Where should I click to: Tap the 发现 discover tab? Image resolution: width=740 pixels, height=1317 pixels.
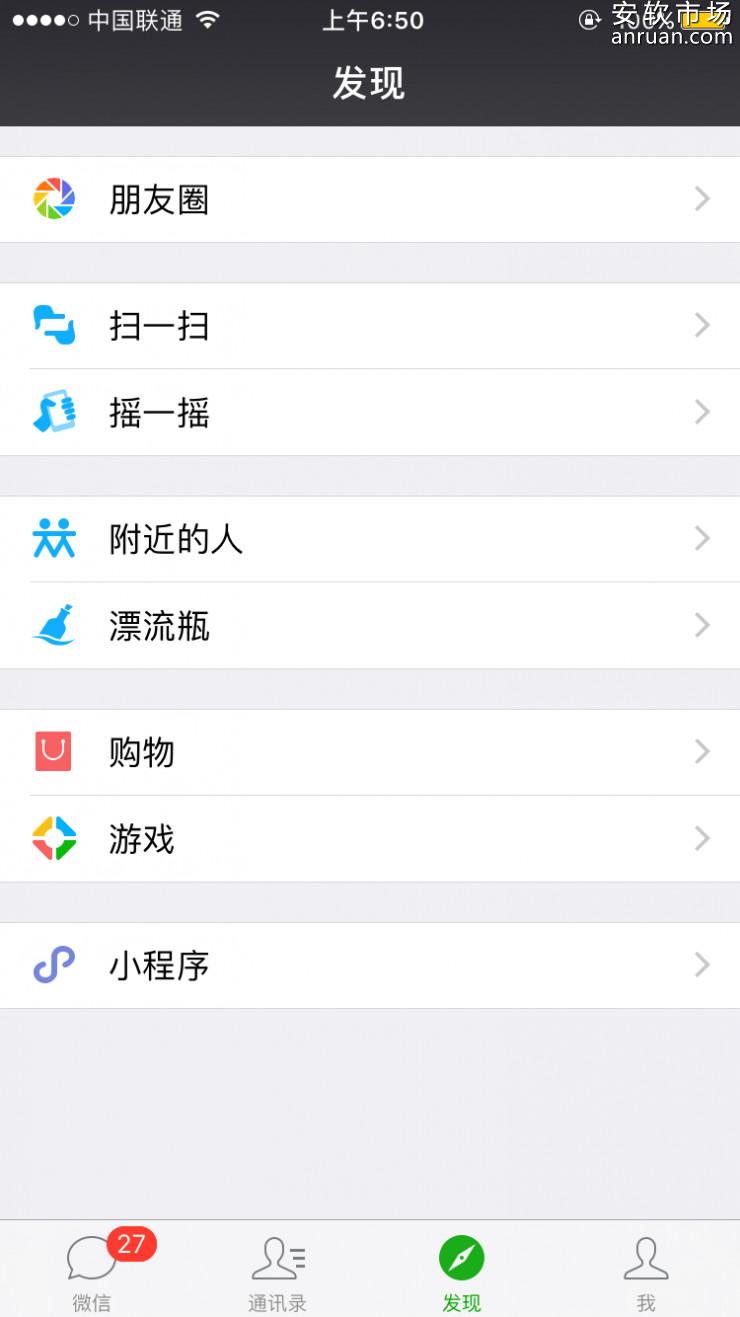462,1270
